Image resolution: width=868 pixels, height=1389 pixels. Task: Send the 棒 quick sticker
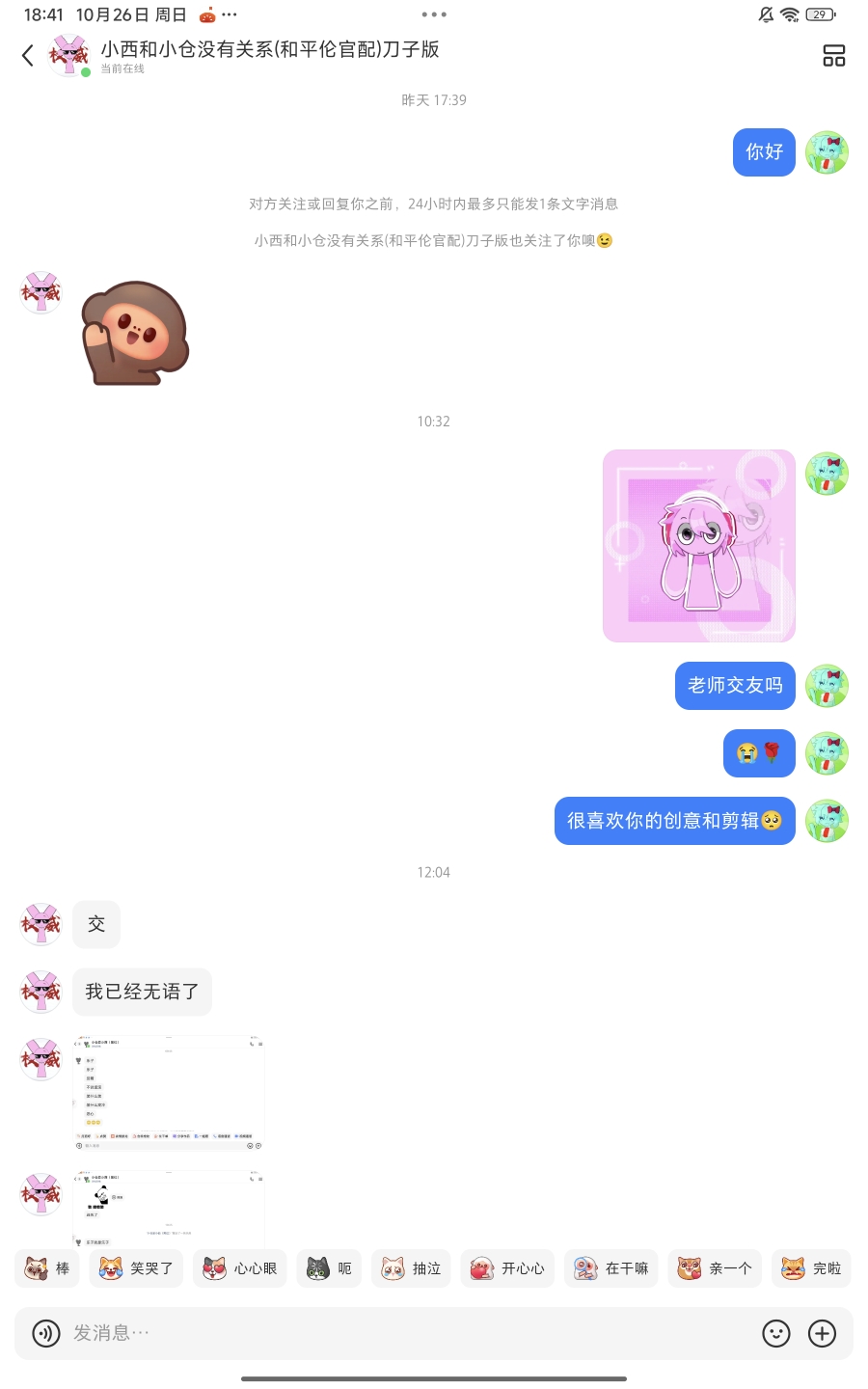(x=47, y=1268)
